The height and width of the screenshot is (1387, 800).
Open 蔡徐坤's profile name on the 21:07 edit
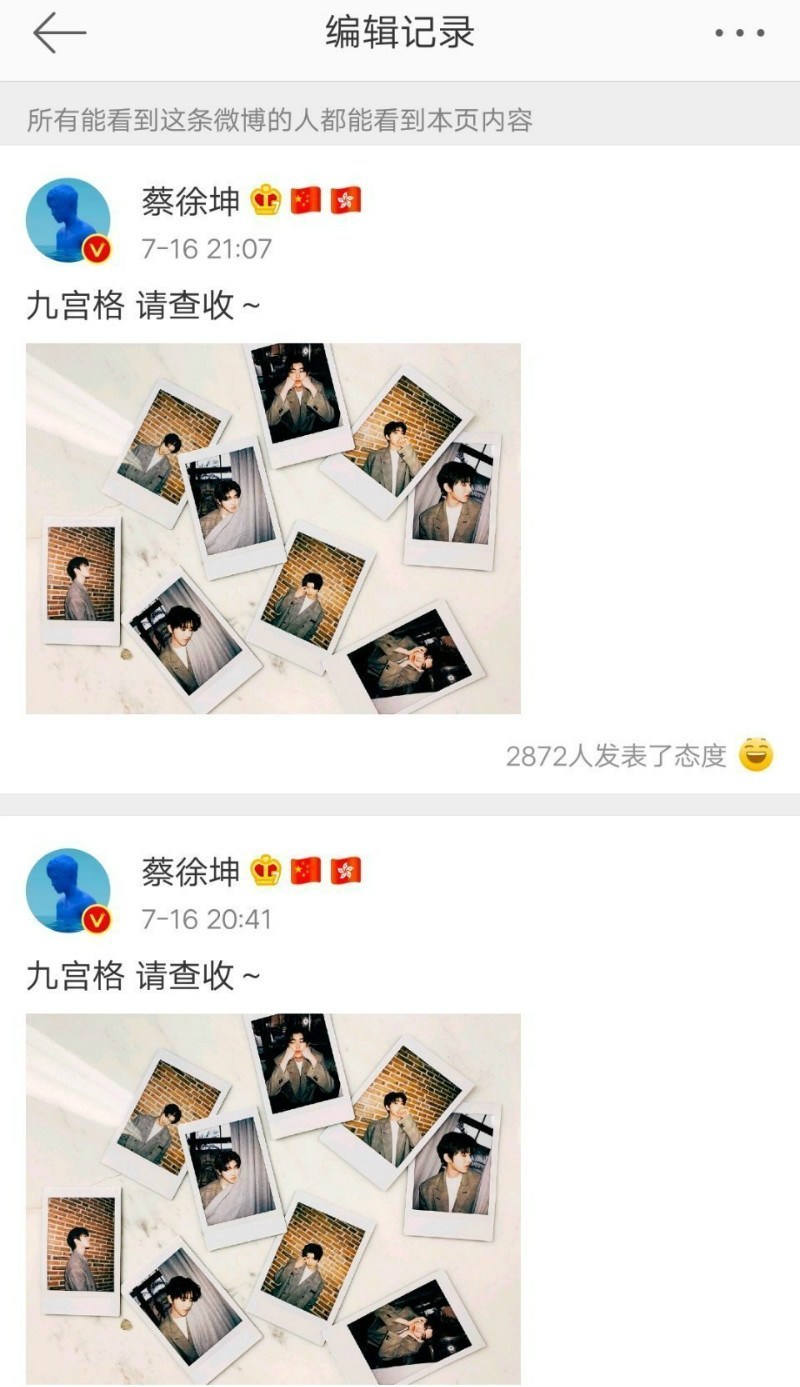click(191, 202)
